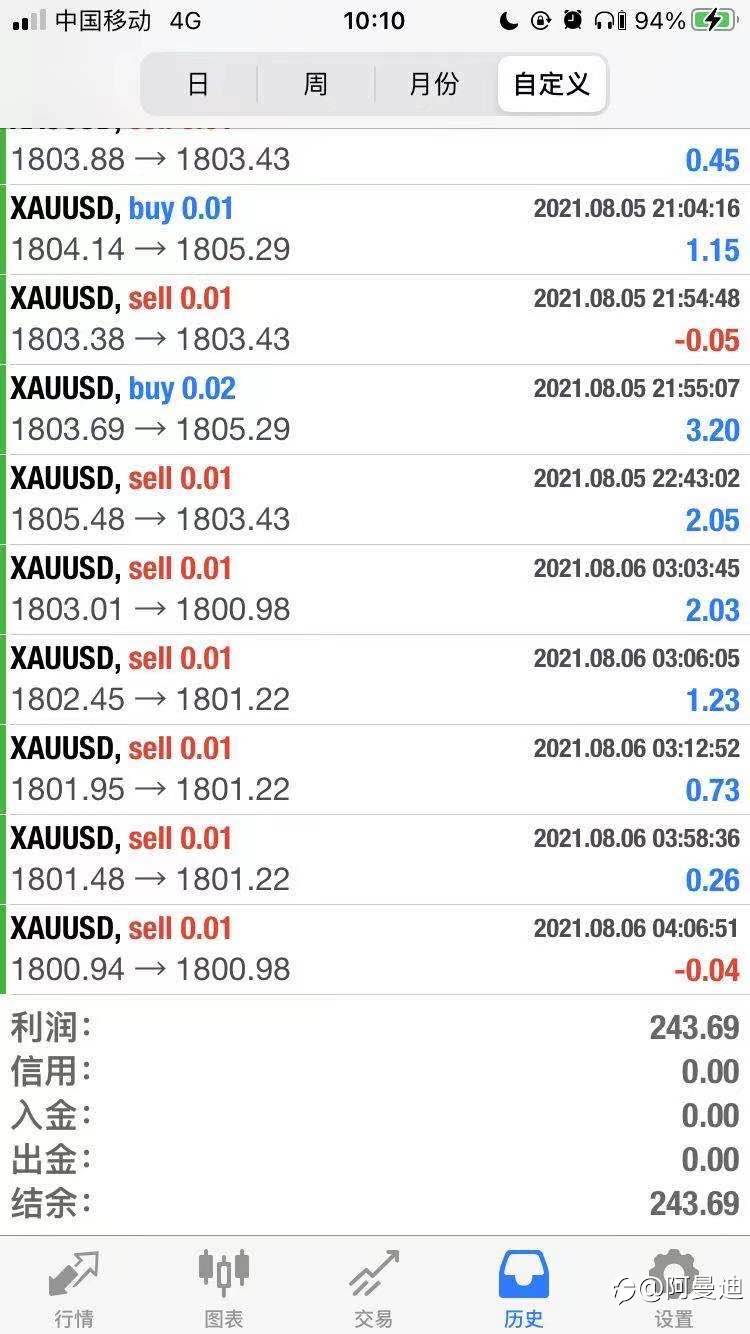Expand the sell trade from 03:03:45
Viewport: 750px width, 1334px height.
point(375,589)
